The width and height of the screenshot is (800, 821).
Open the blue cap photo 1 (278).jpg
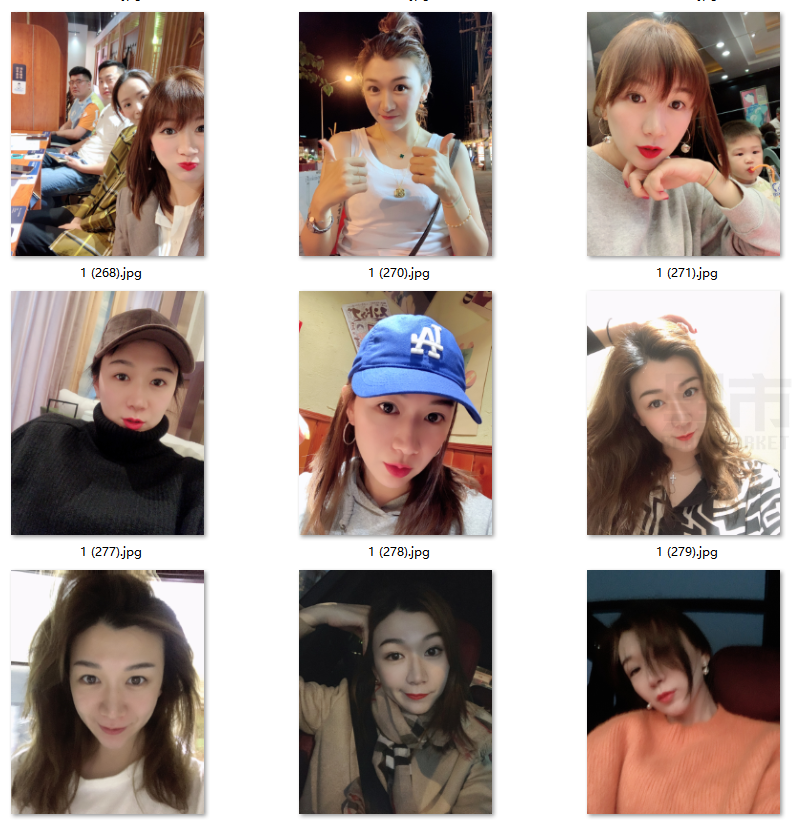(x=395, y=413)
